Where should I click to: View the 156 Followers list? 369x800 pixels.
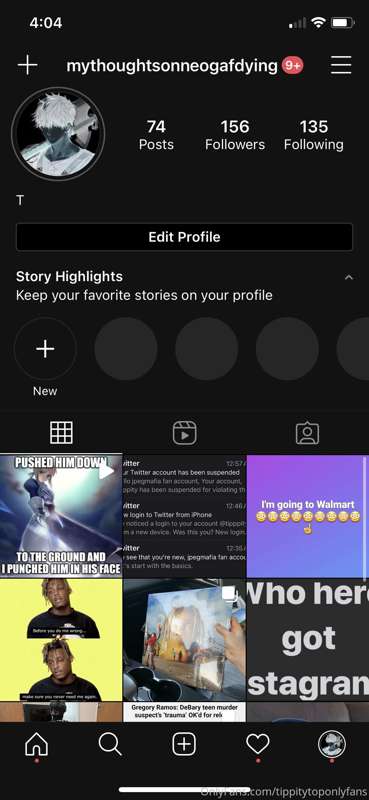tap(235, 135)
